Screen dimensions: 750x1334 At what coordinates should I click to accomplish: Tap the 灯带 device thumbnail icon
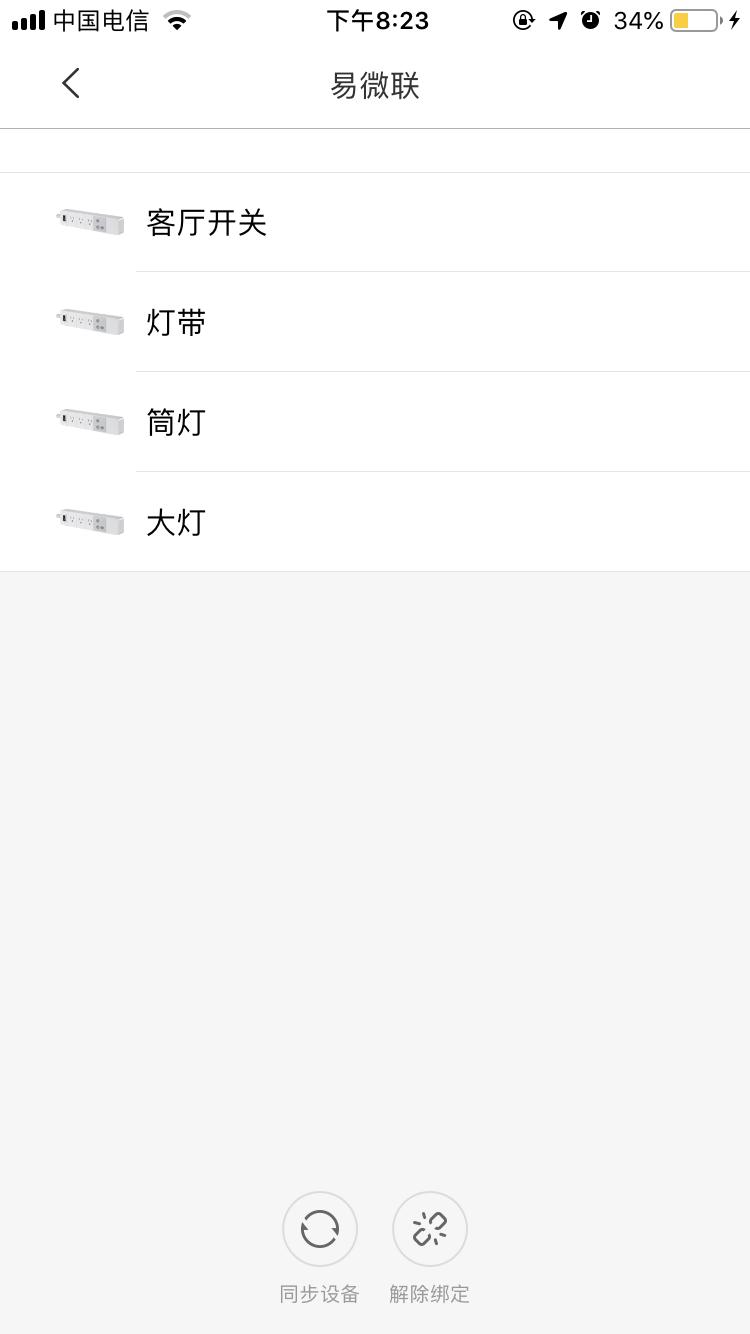[89, 321]
